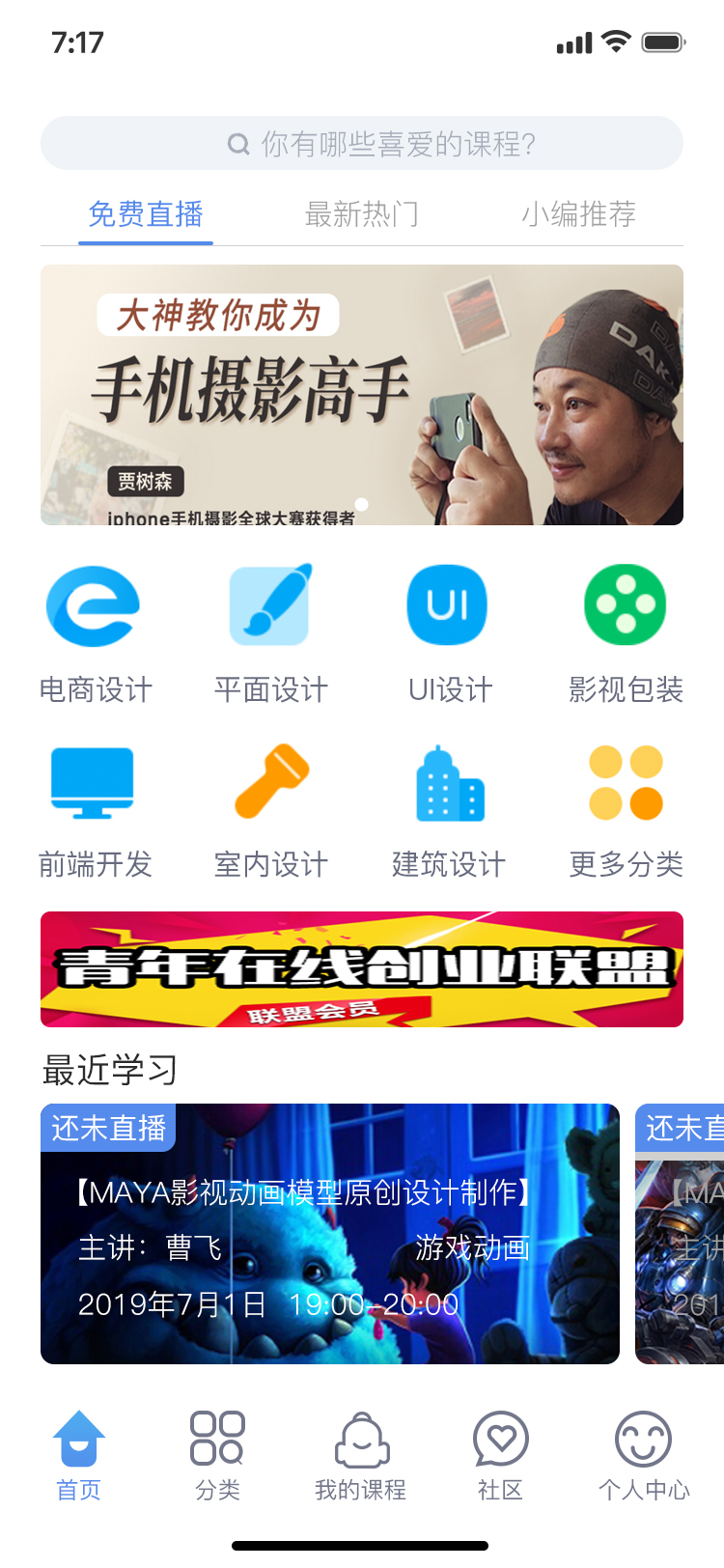Open the 青年在线创业联盟 banner
The image size is (724, 1568).
pyautogui.click(x=362, y=969)
